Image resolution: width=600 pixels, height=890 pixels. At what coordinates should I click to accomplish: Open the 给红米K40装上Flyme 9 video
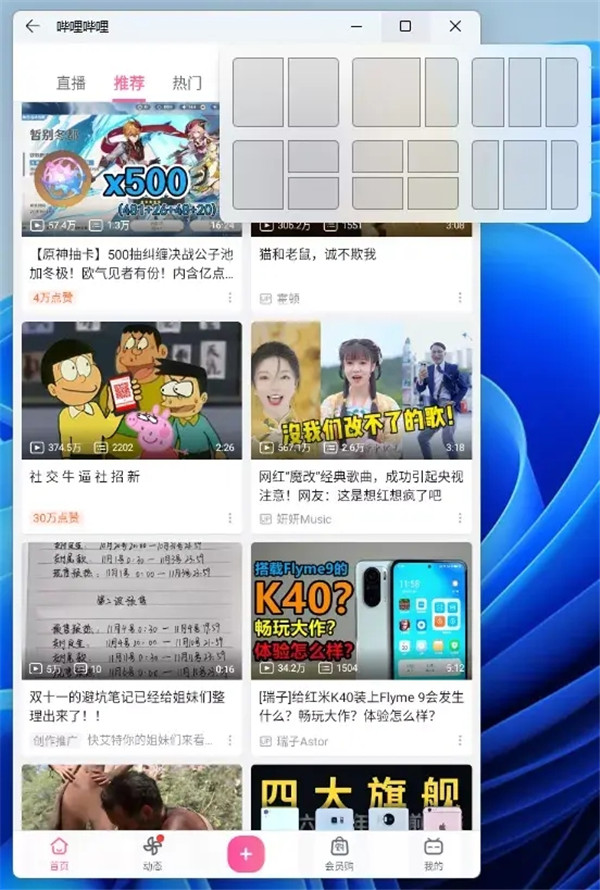tap(361, 611)
